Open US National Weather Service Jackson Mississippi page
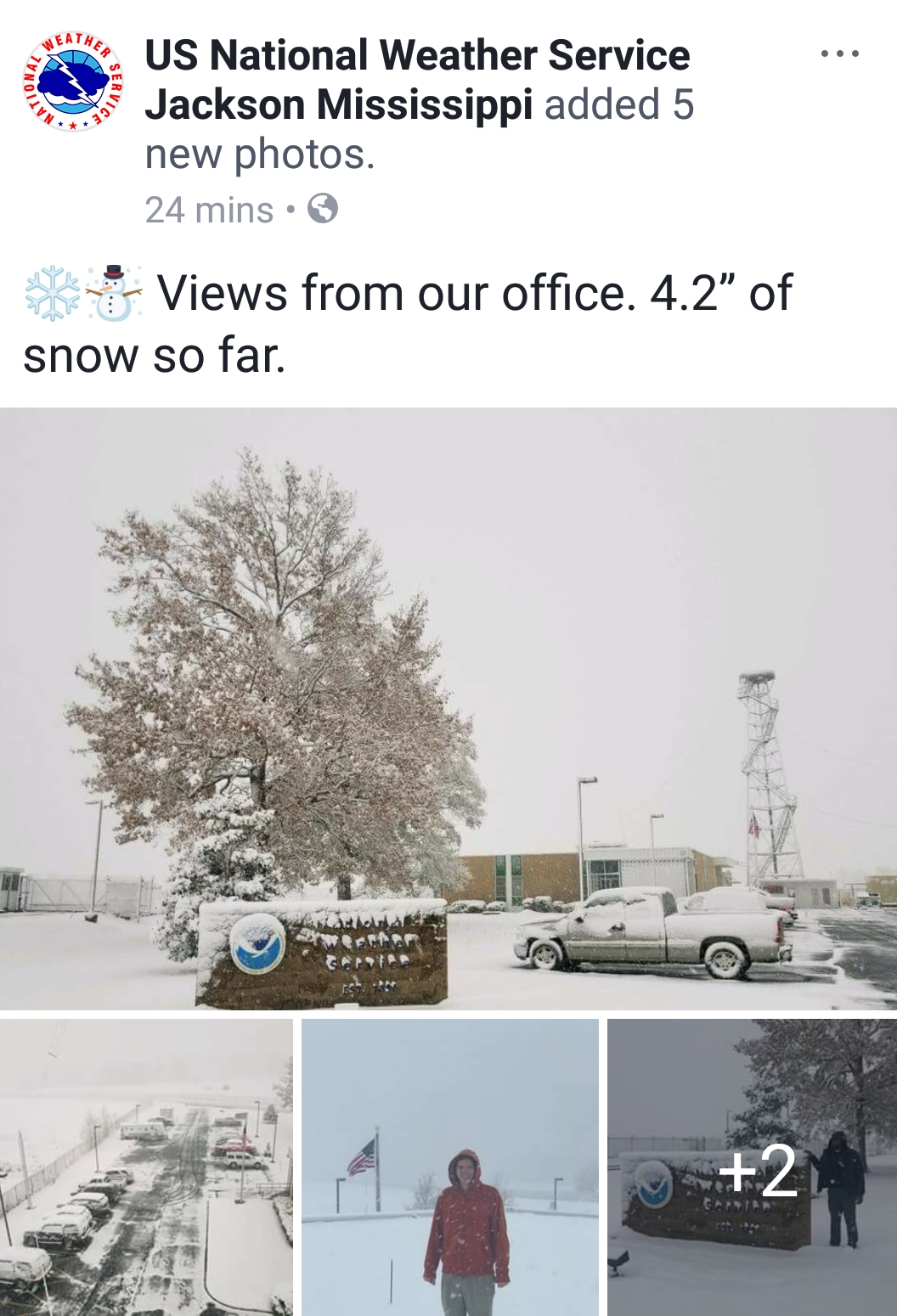 416,79
